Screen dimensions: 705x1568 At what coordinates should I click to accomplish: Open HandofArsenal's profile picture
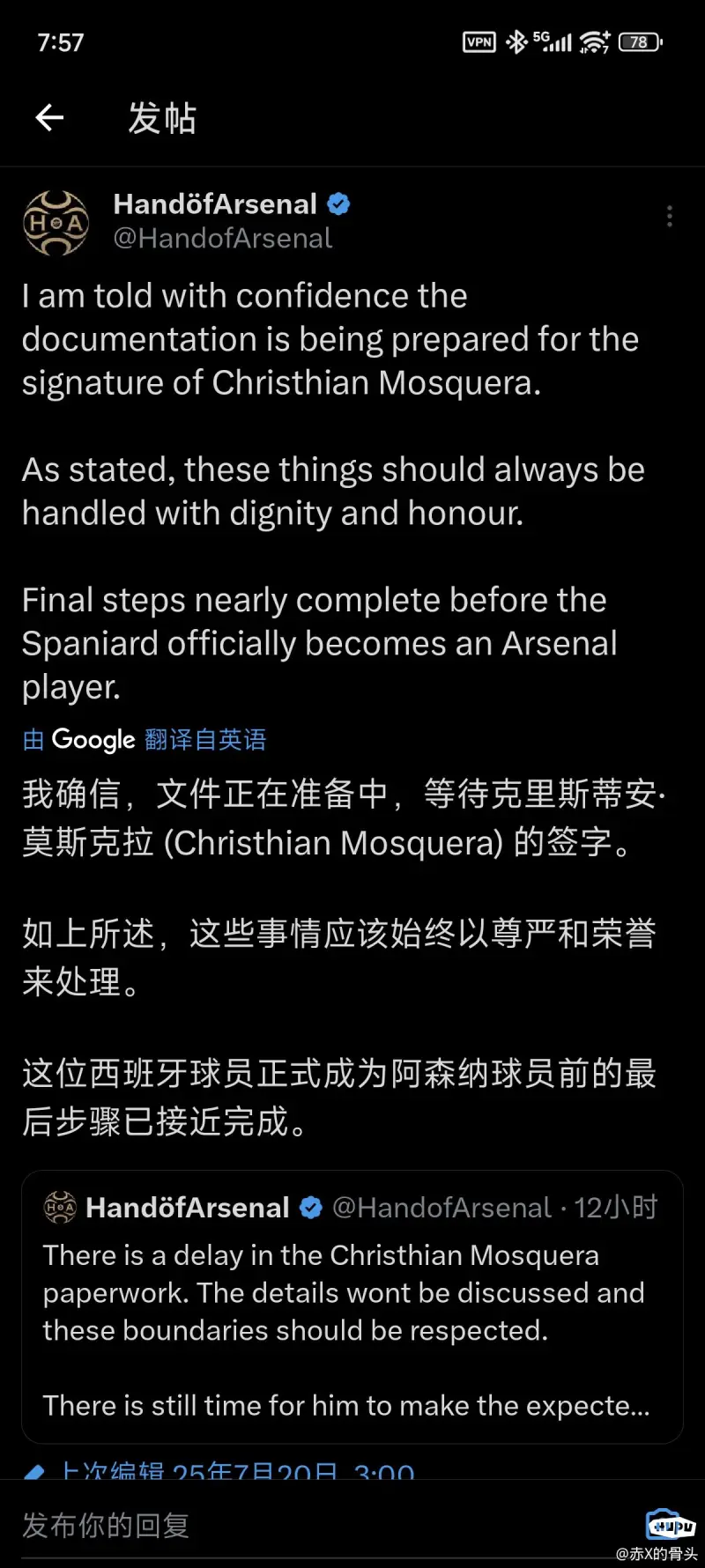56,223
